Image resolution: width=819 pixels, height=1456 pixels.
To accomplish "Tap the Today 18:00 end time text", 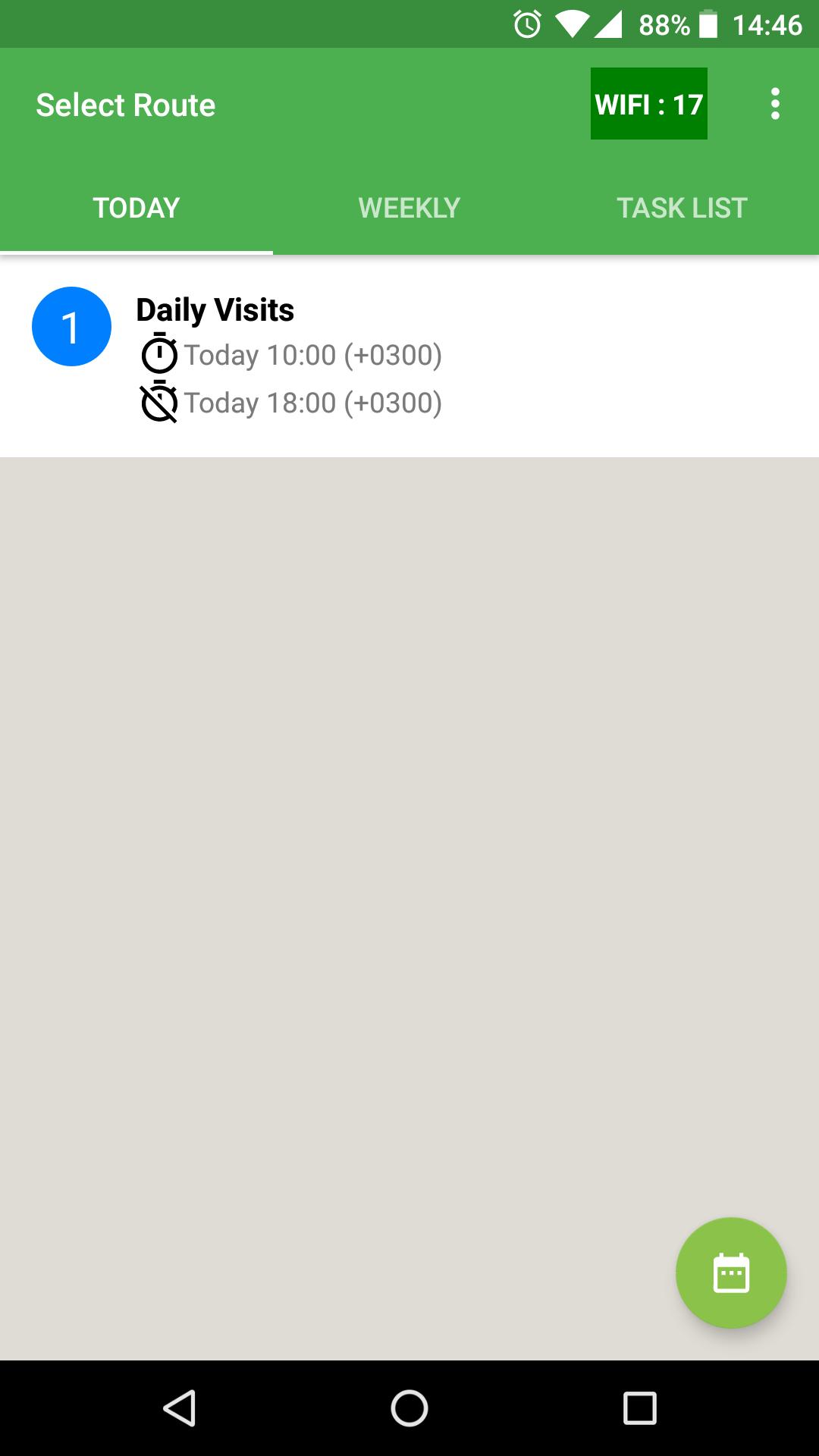I will click(x=311, y=403).
